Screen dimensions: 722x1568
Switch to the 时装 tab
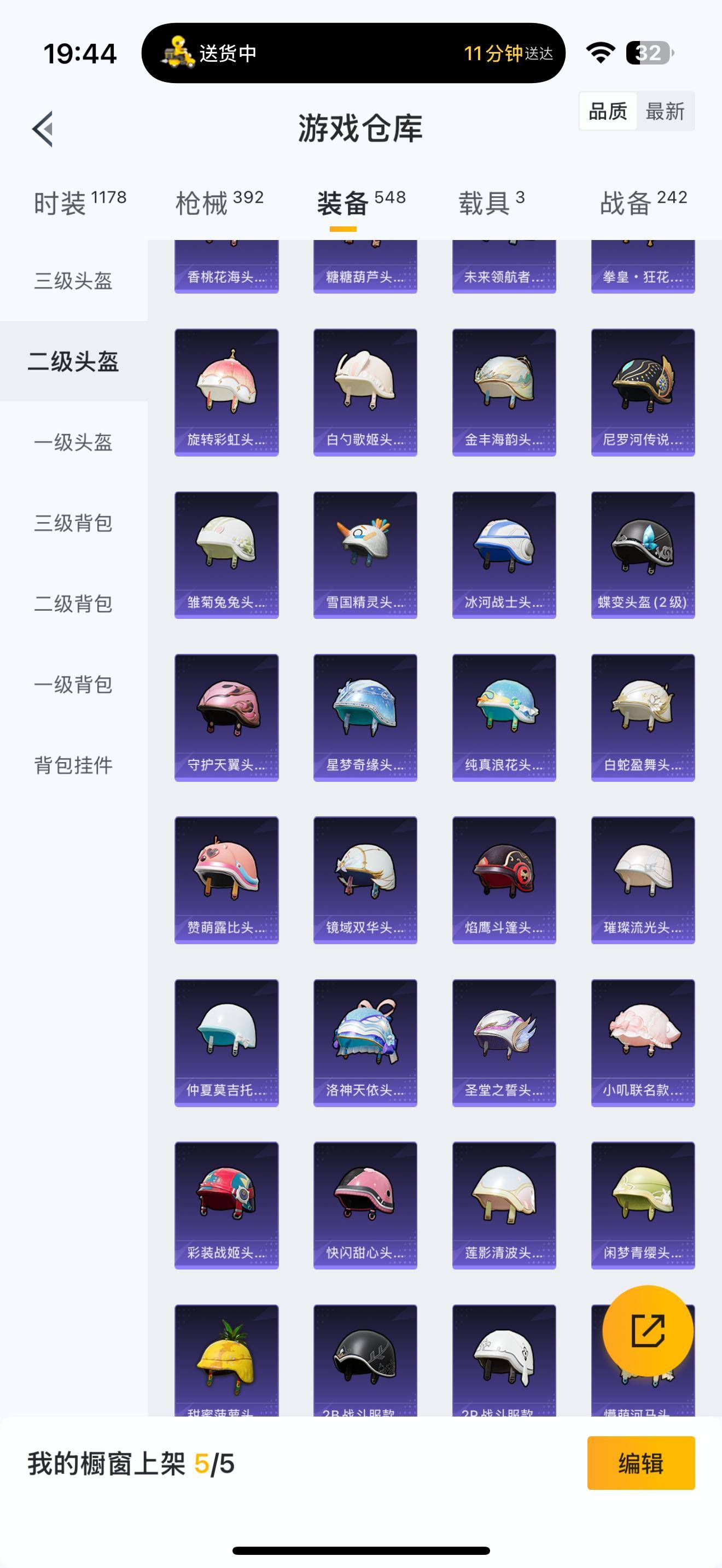[x=80, y=203]
